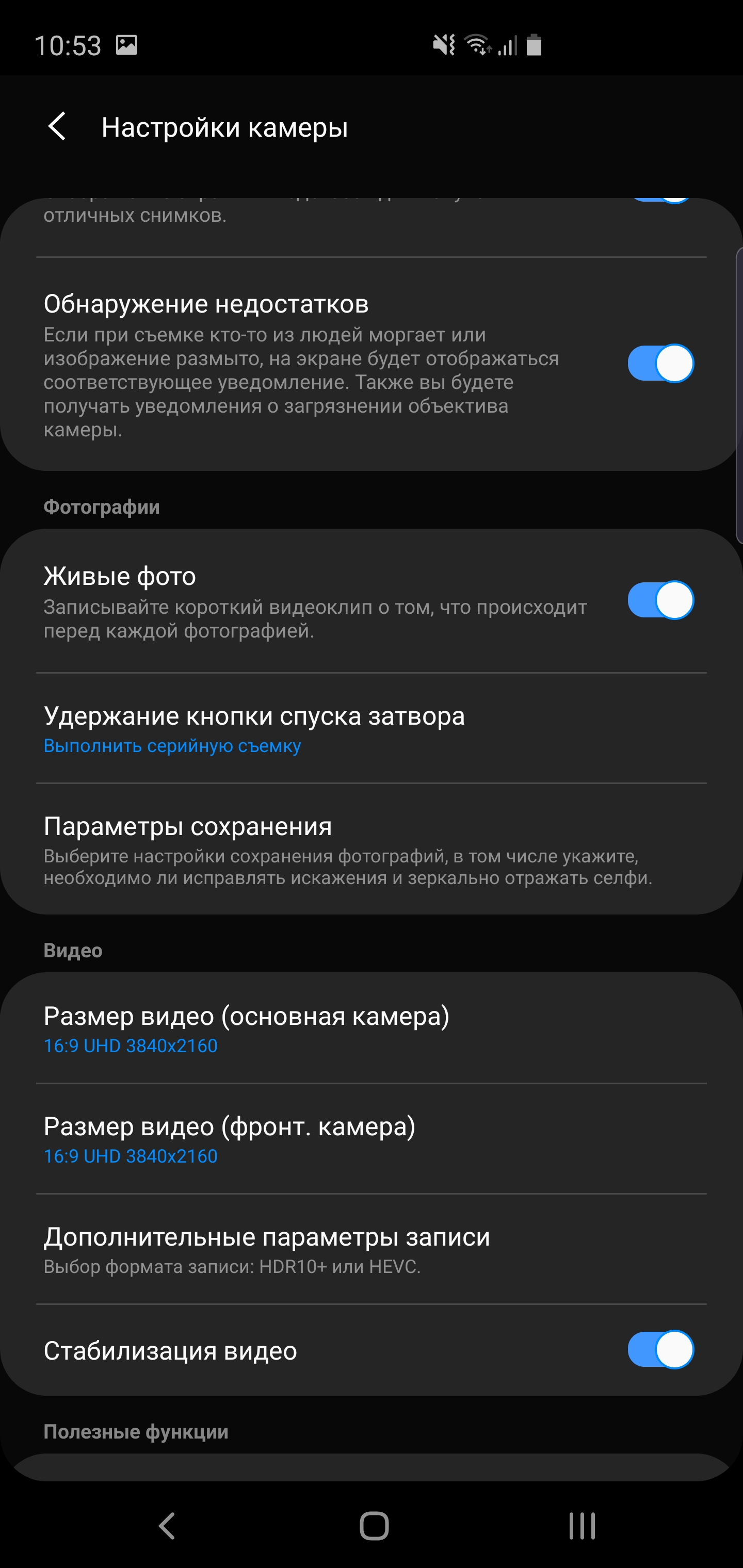Disable Живые фото switch
This screenshot has height=1568, width=743.
point(660,600)
